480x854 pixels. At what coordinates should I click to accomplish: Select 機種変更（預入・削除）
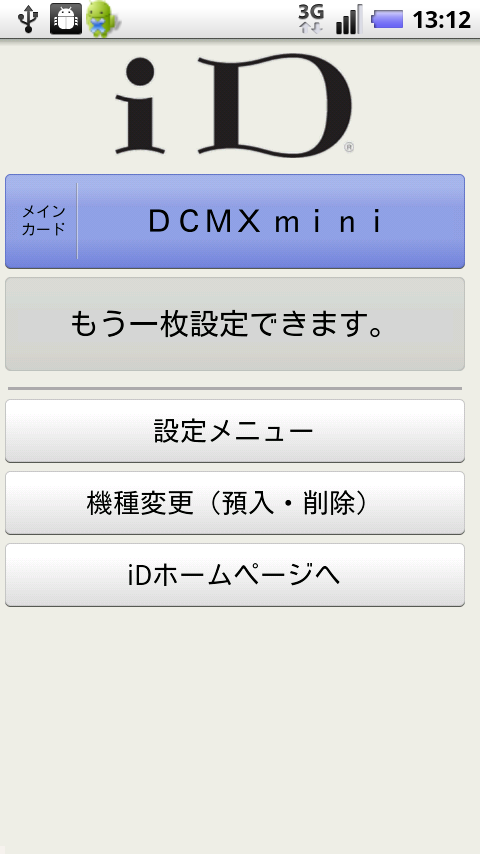(x=235, y=503)
